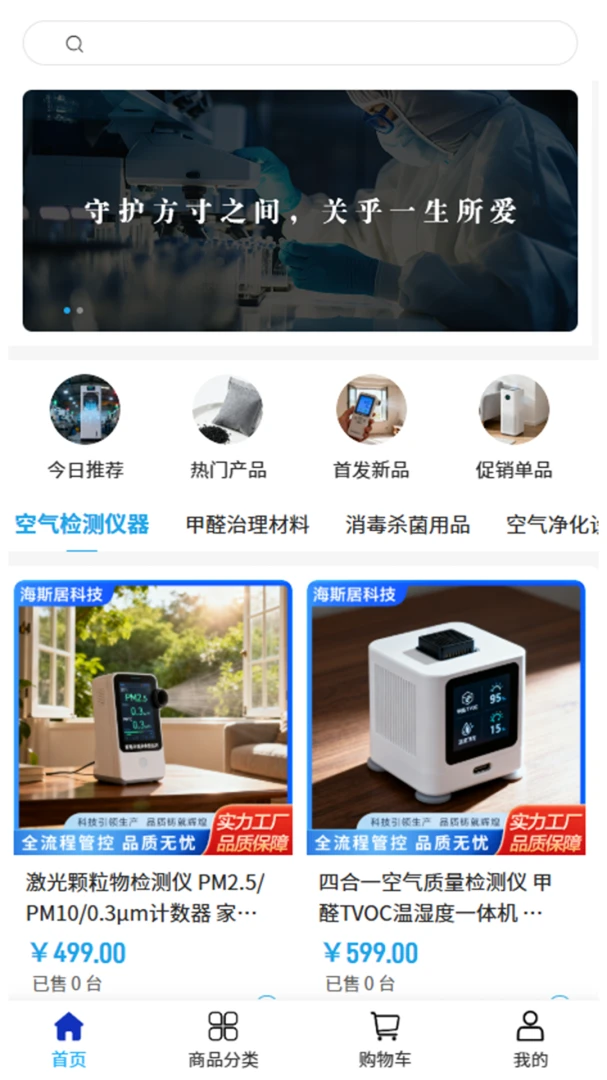Switch to the 空气净化 tab
Image resolution: width=607 pixels, height=1080 pixels.
[x=552, y=525]
